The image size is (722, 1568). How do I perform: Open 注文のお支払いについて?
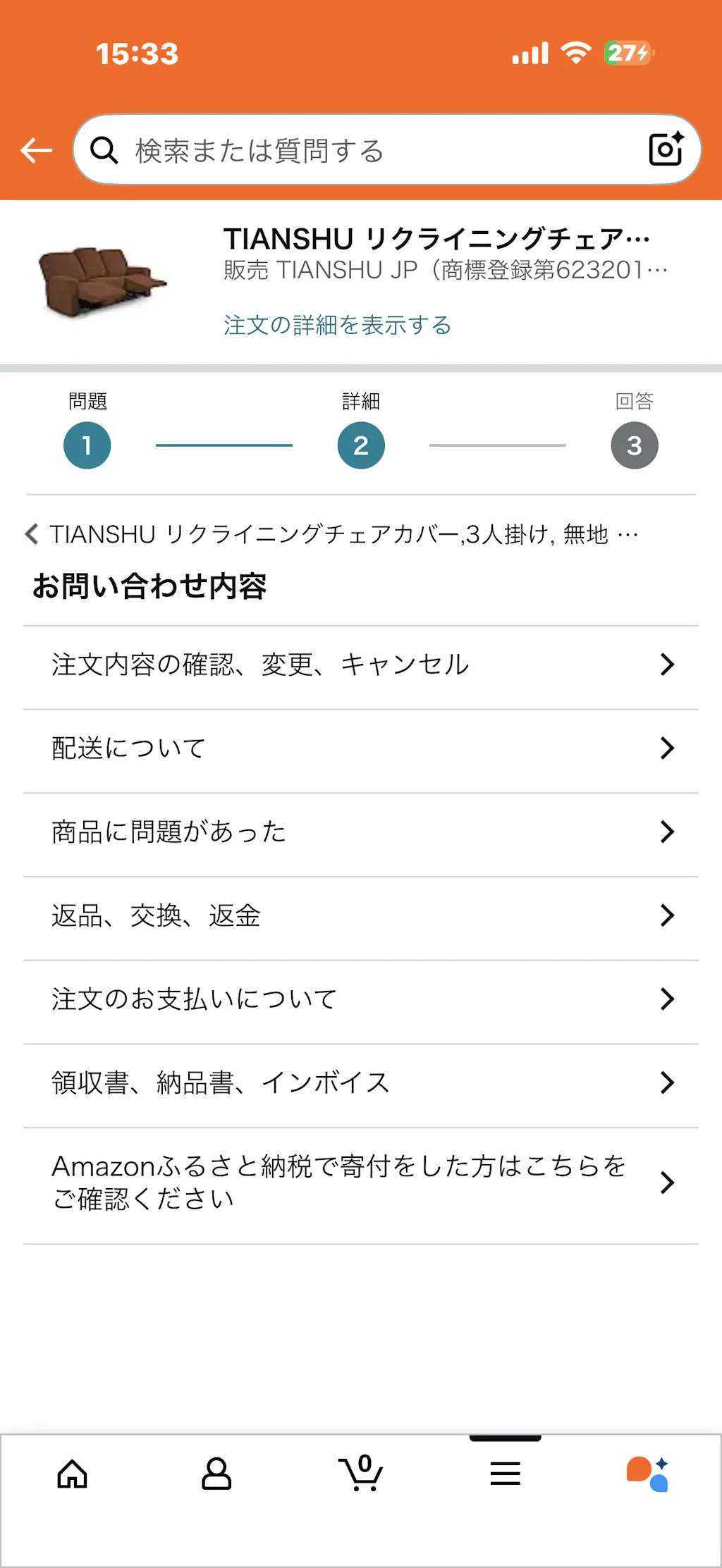[x=361, y=999]
